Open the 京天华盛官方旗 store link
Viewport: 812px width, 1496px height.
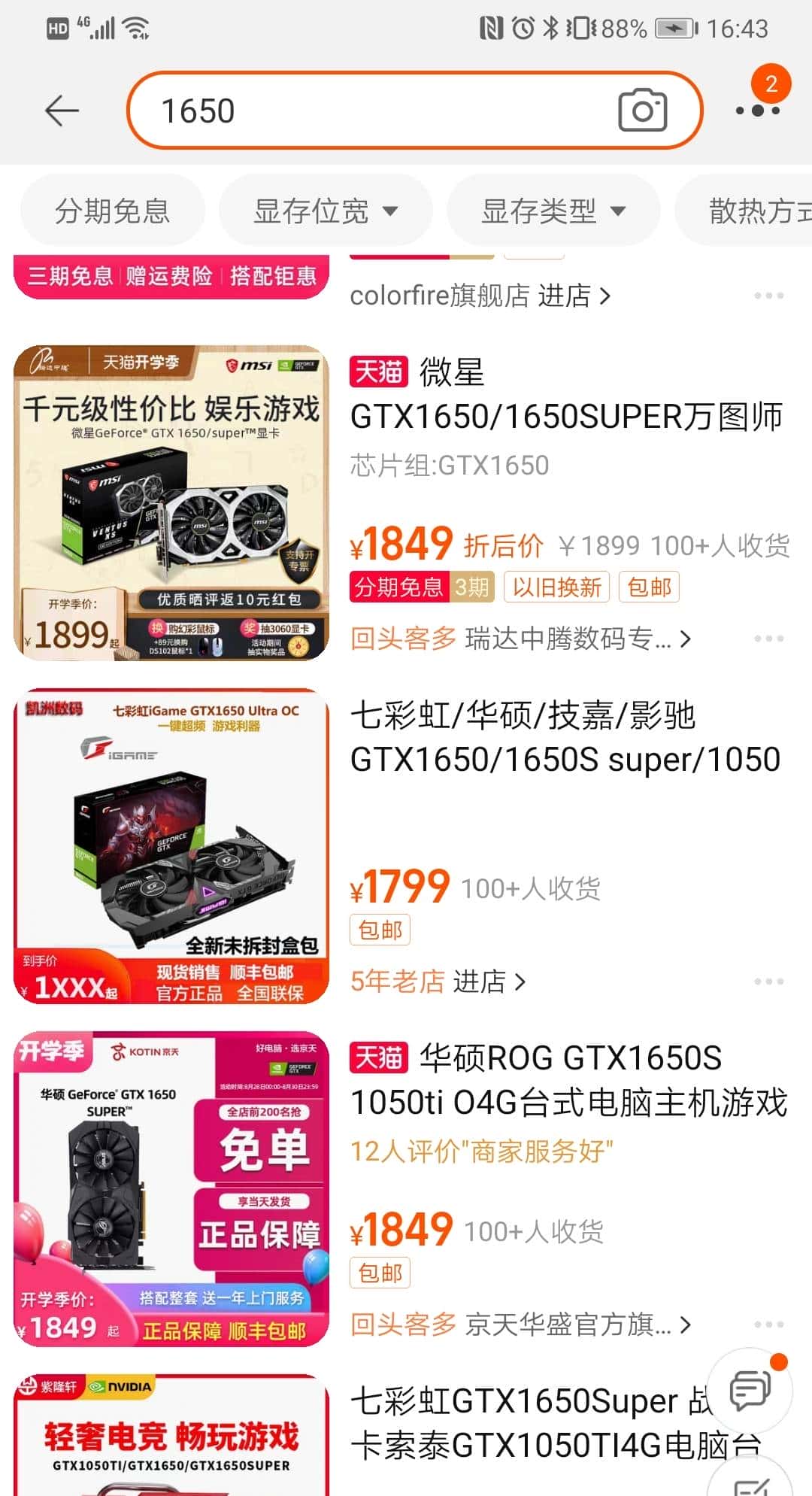click(x=686, y=1325)
